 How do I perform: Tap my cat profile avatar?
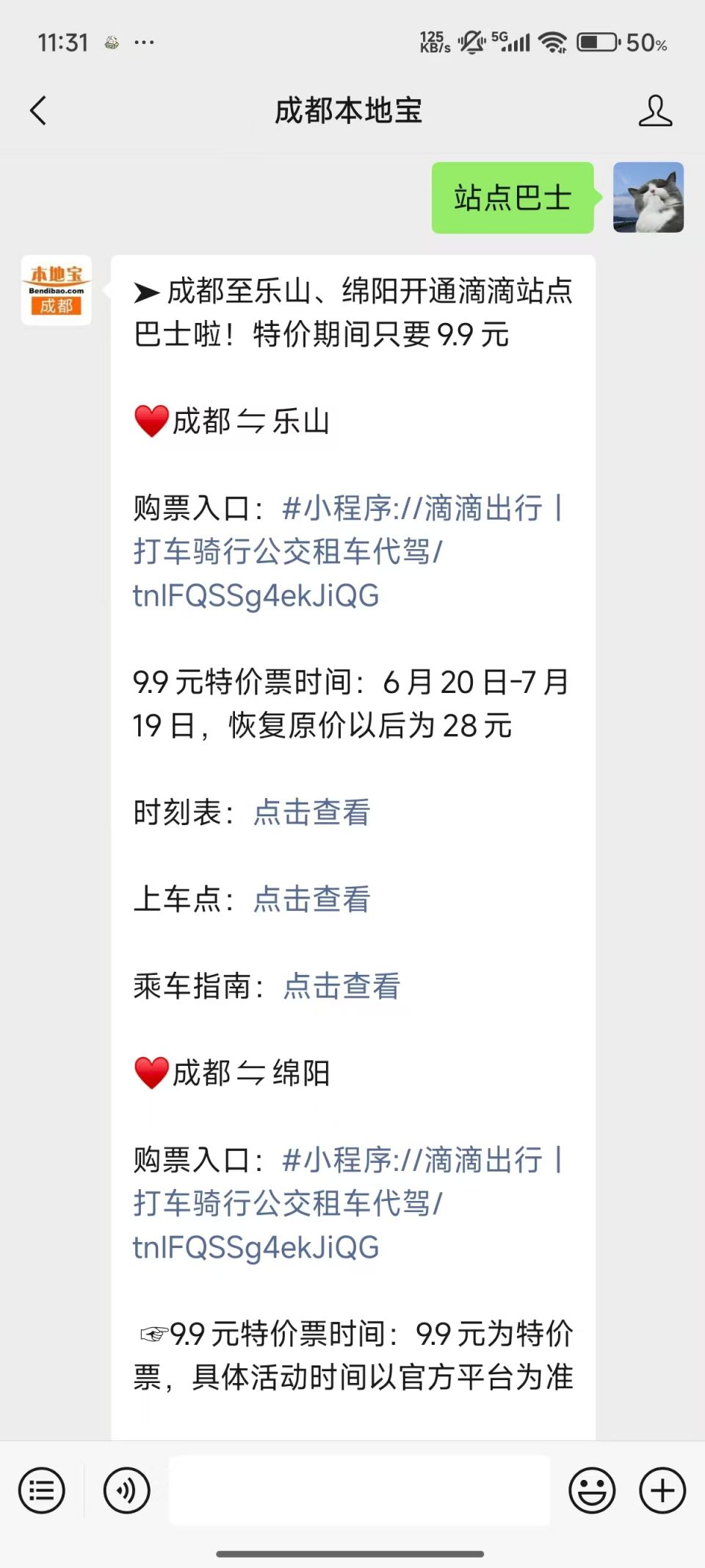coord(648,197)
